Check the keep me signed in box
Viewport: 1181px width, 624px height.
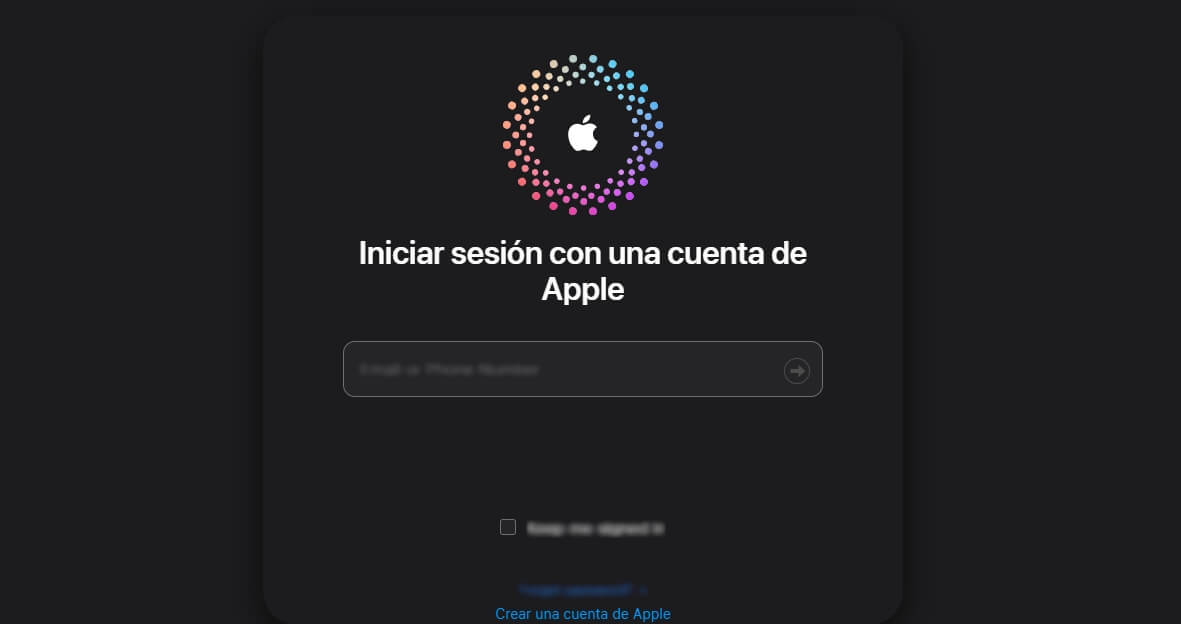(508, 527)
